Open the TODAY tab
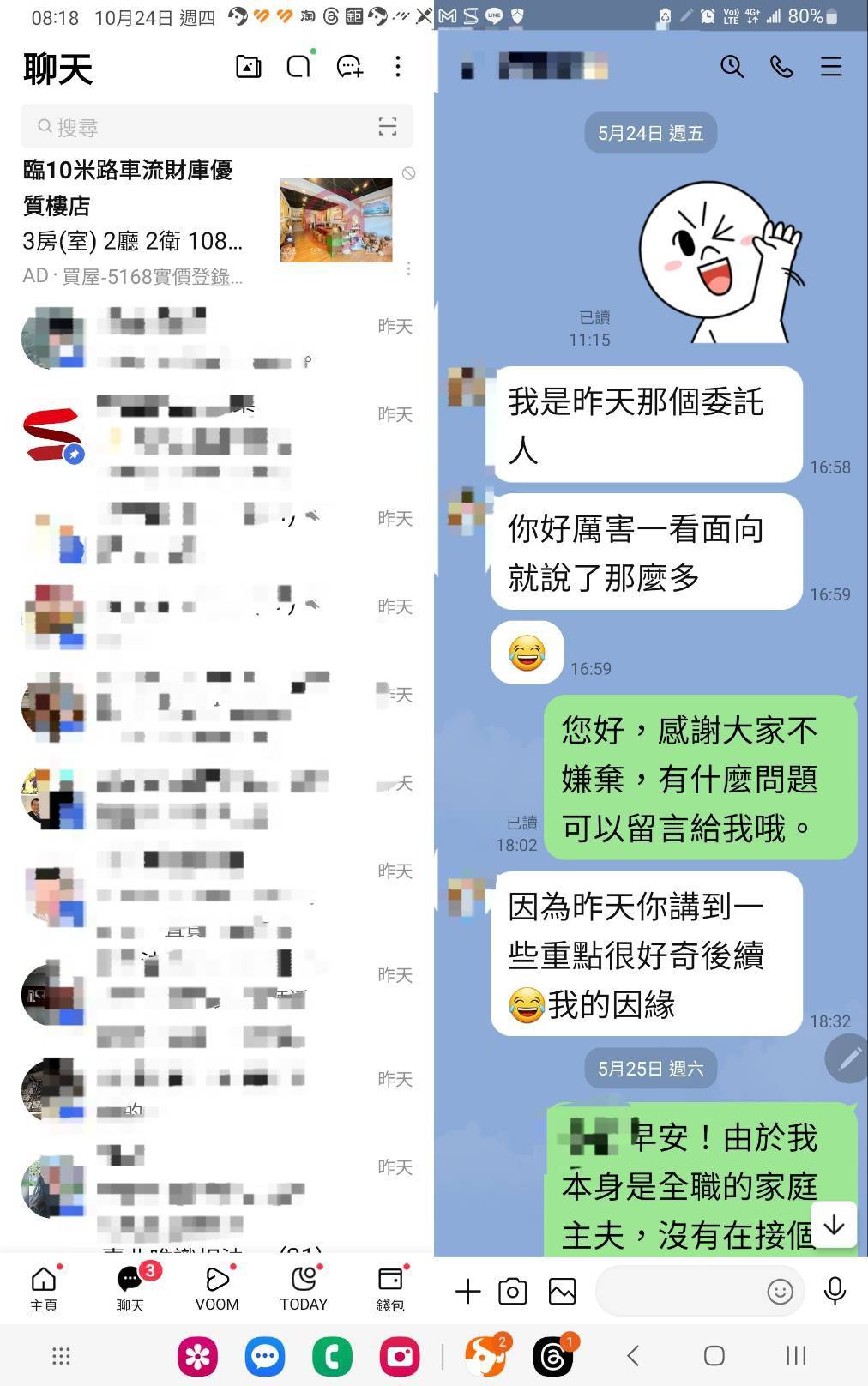The height and width of the screenshot is (1386, 868). tap(304, 1287)
